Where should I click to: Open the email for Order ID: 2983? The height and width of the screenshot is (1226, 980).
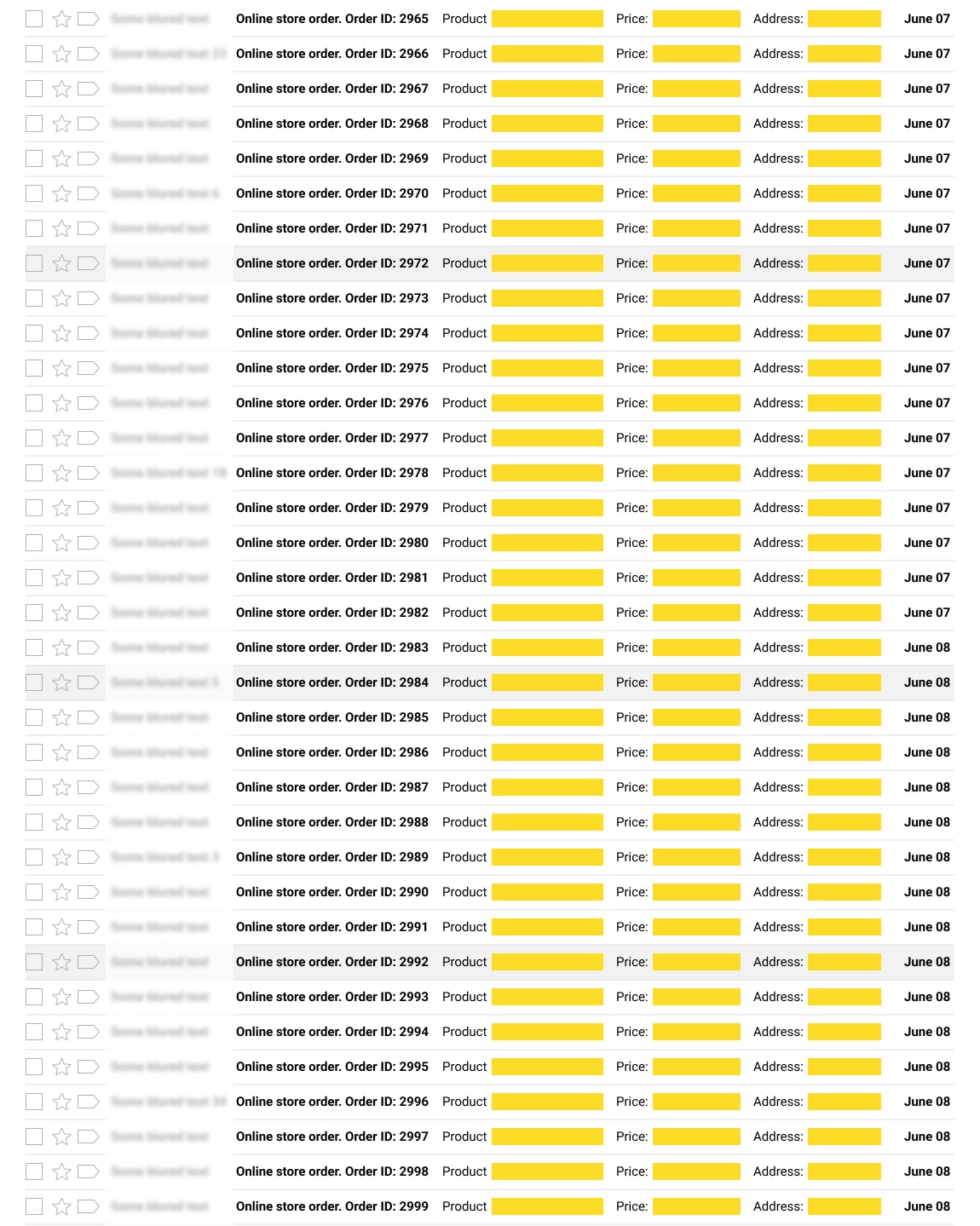pos(331,648)
